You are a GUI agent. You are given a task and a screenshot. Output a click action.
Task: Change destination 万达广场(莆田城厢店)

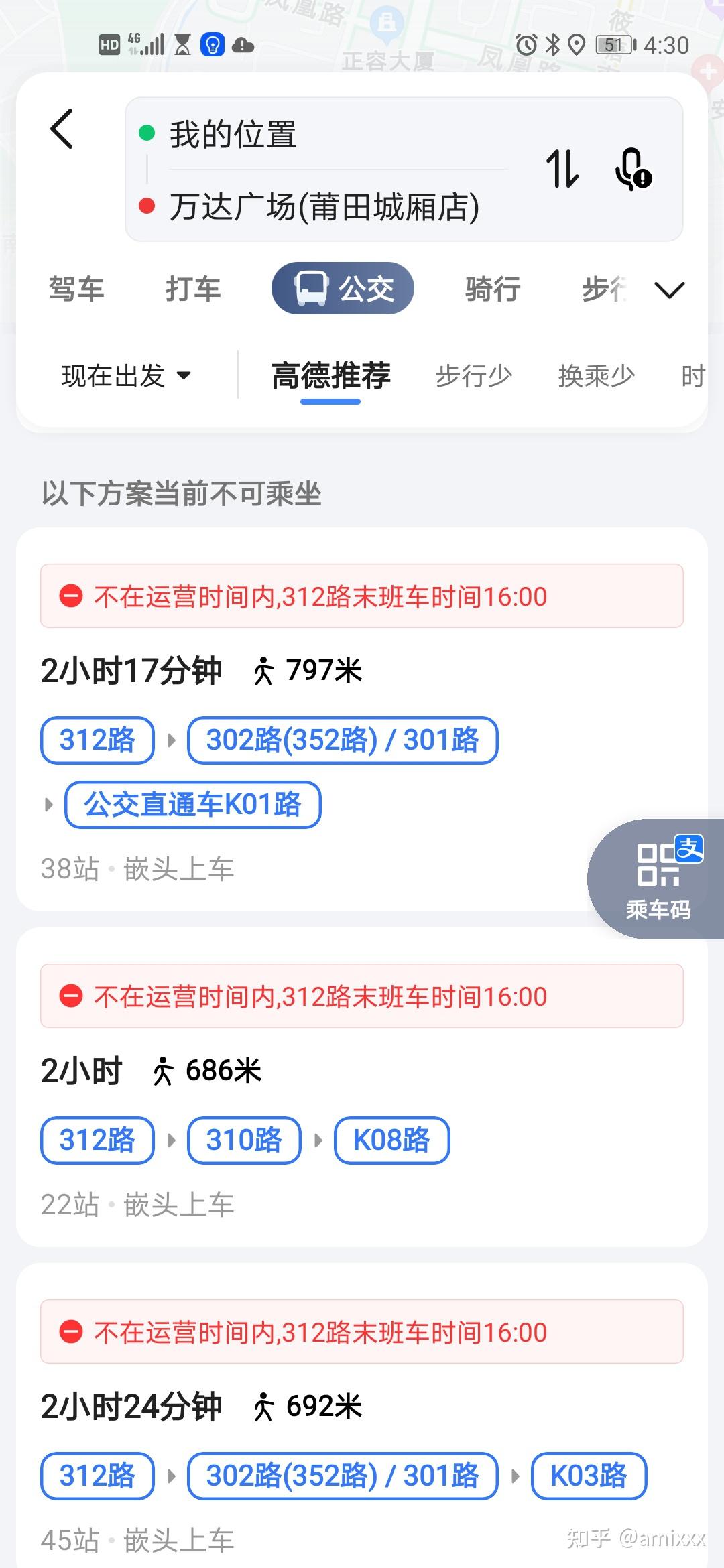coord(324,207)
